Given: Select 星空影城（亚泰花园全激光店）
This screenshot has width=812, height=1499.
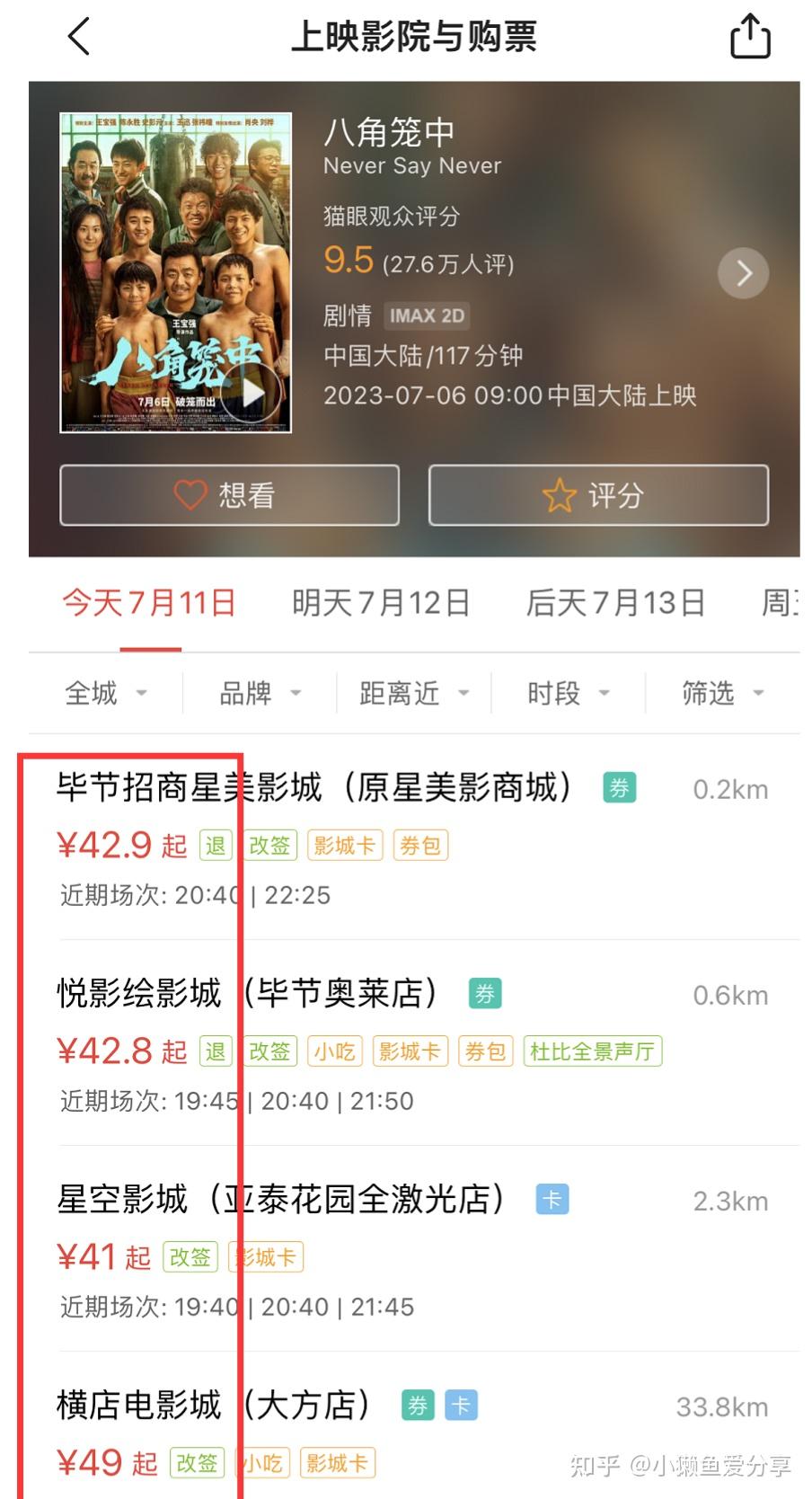Looking at the screenshot, I should 280,1200.
